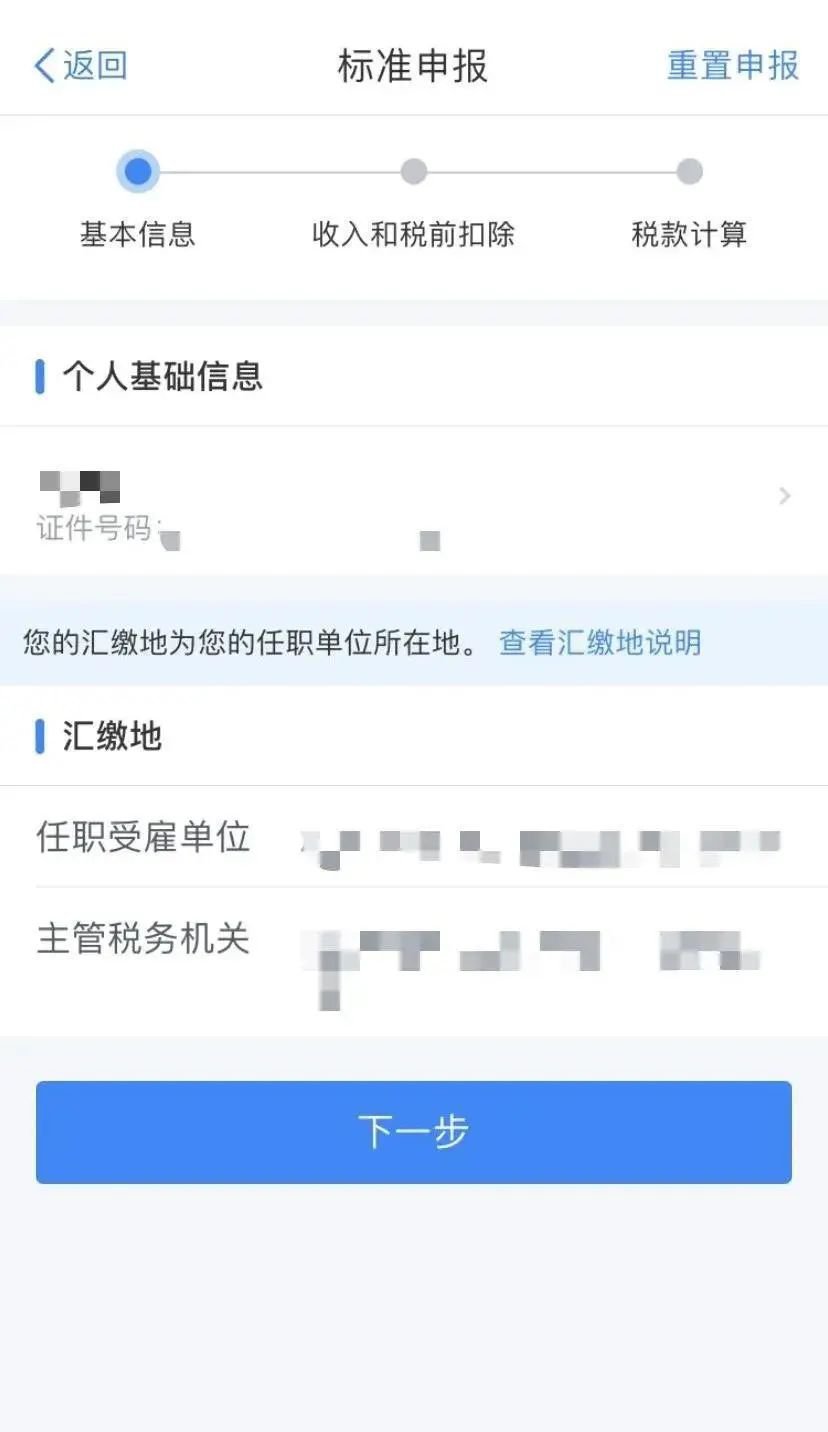Image resolution: width=828 pixels, height=1432 pixels.
Task: Select the 基本信息 step label
Action: [x=138, y=235]
